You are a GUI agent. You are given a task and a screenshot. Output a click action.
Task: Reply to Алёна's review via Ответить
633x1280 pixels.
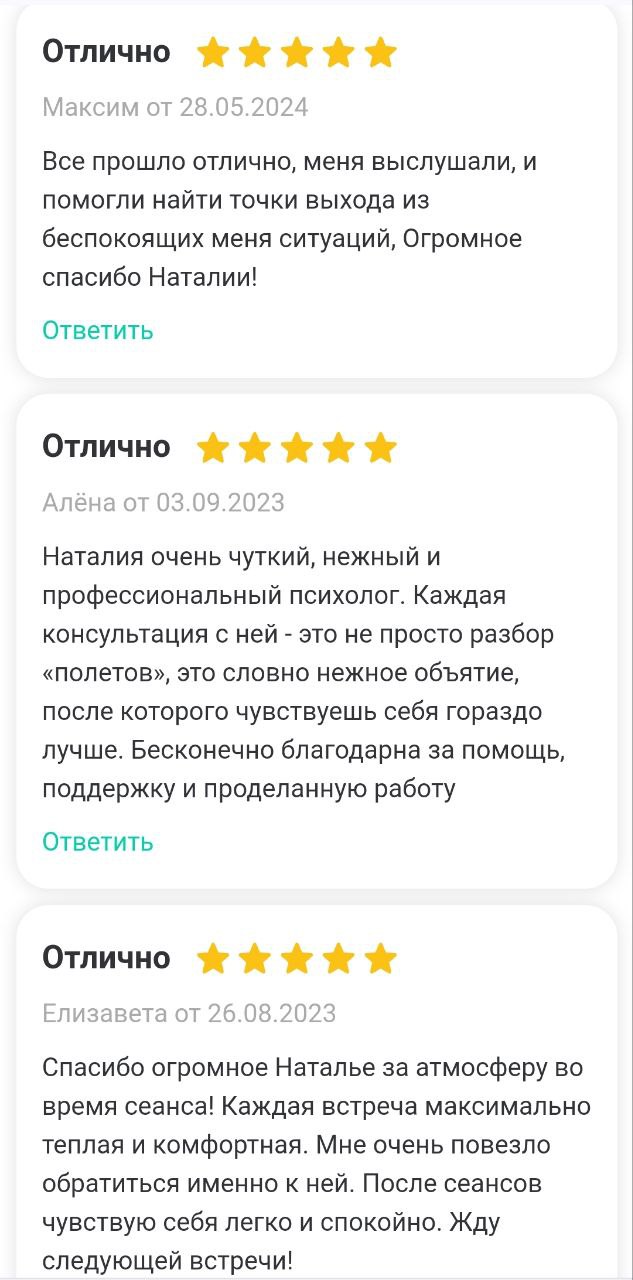[x=98, y=842]
